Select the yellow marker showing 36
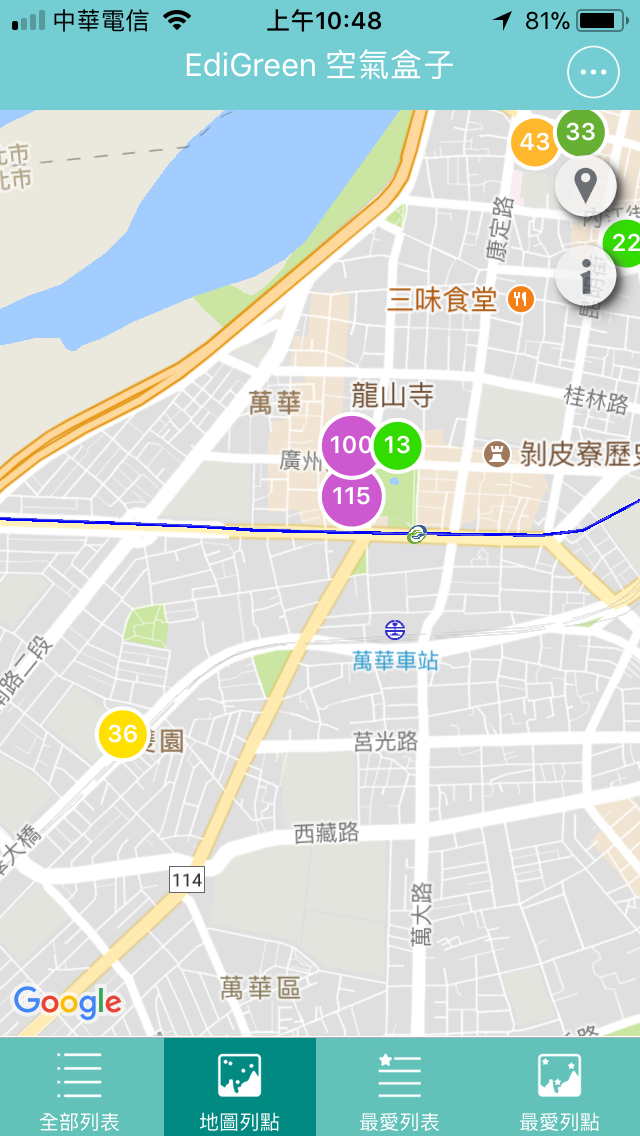This screenshot has width=640, height=1136. pyautogui.click(x=122, y=734)
